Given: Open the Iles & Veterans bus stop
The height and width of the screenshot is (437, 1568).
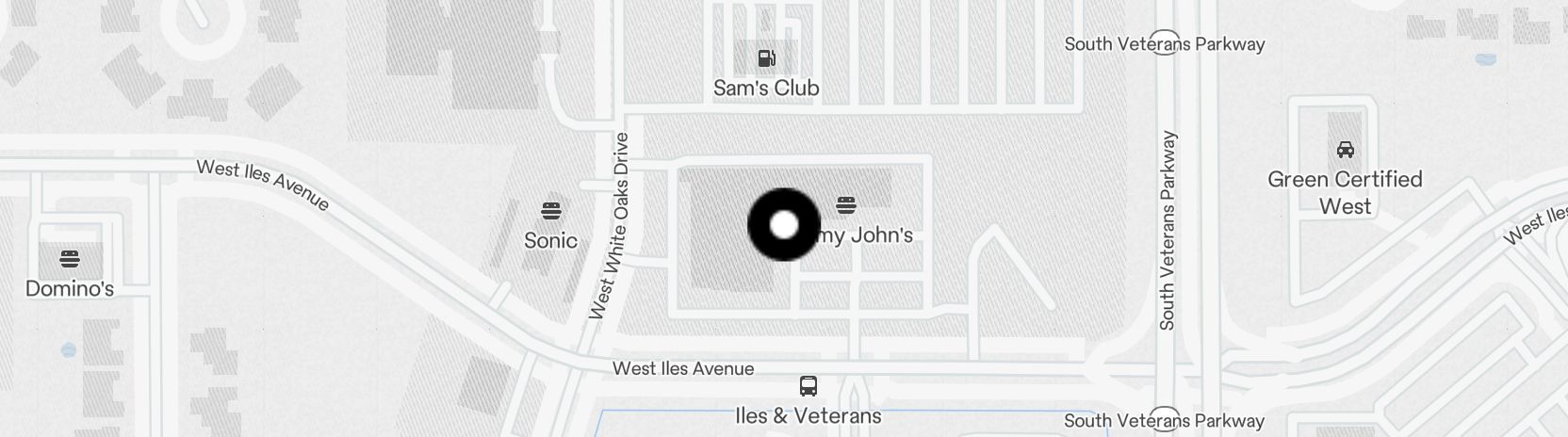Looking at the screenshot, I should [808, 385].
